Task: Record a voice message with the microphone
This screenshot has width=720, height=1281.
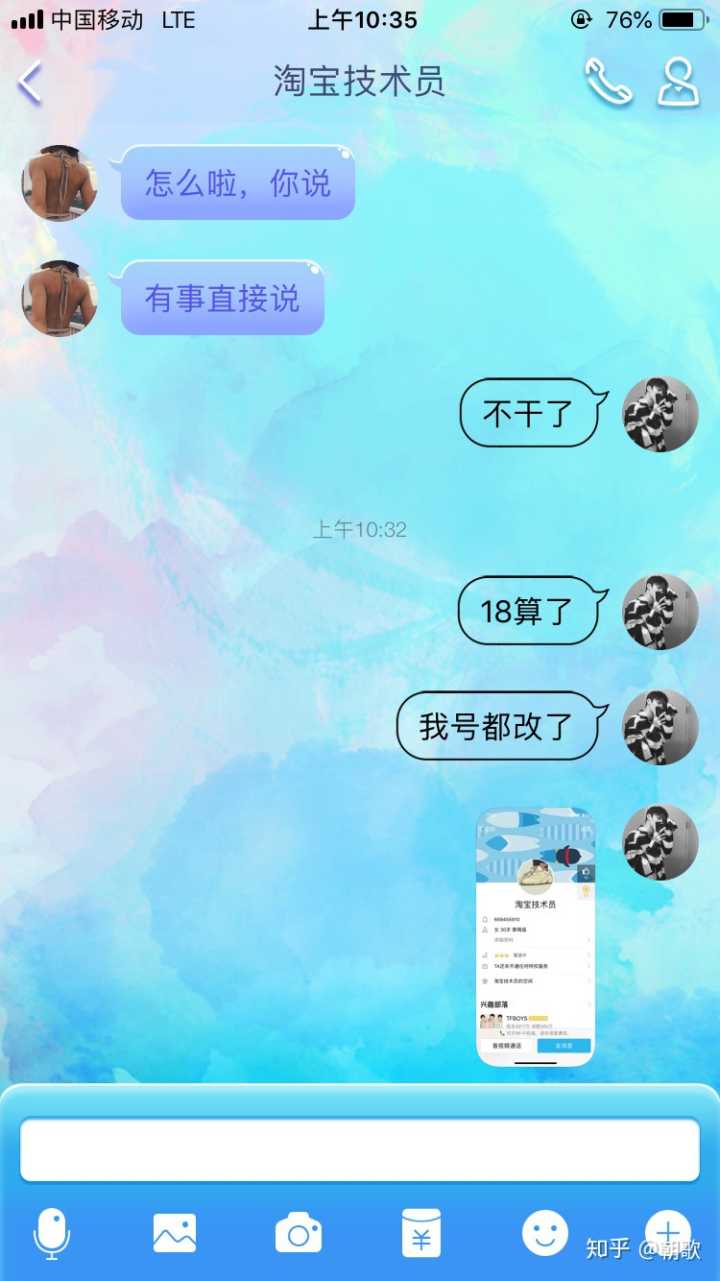Action: tap(52, 1233)
